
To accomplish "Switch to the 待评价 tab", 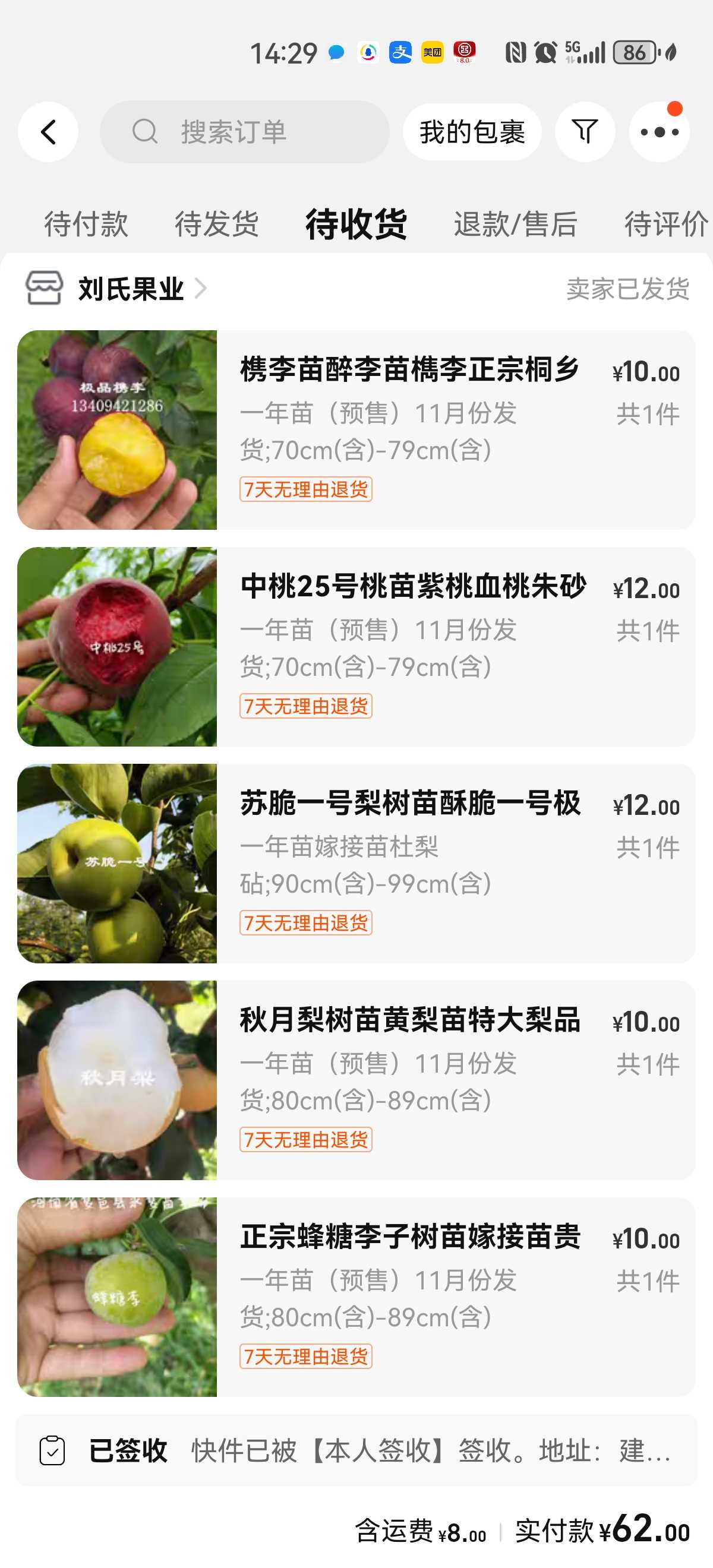I will (x=667, y=223).
